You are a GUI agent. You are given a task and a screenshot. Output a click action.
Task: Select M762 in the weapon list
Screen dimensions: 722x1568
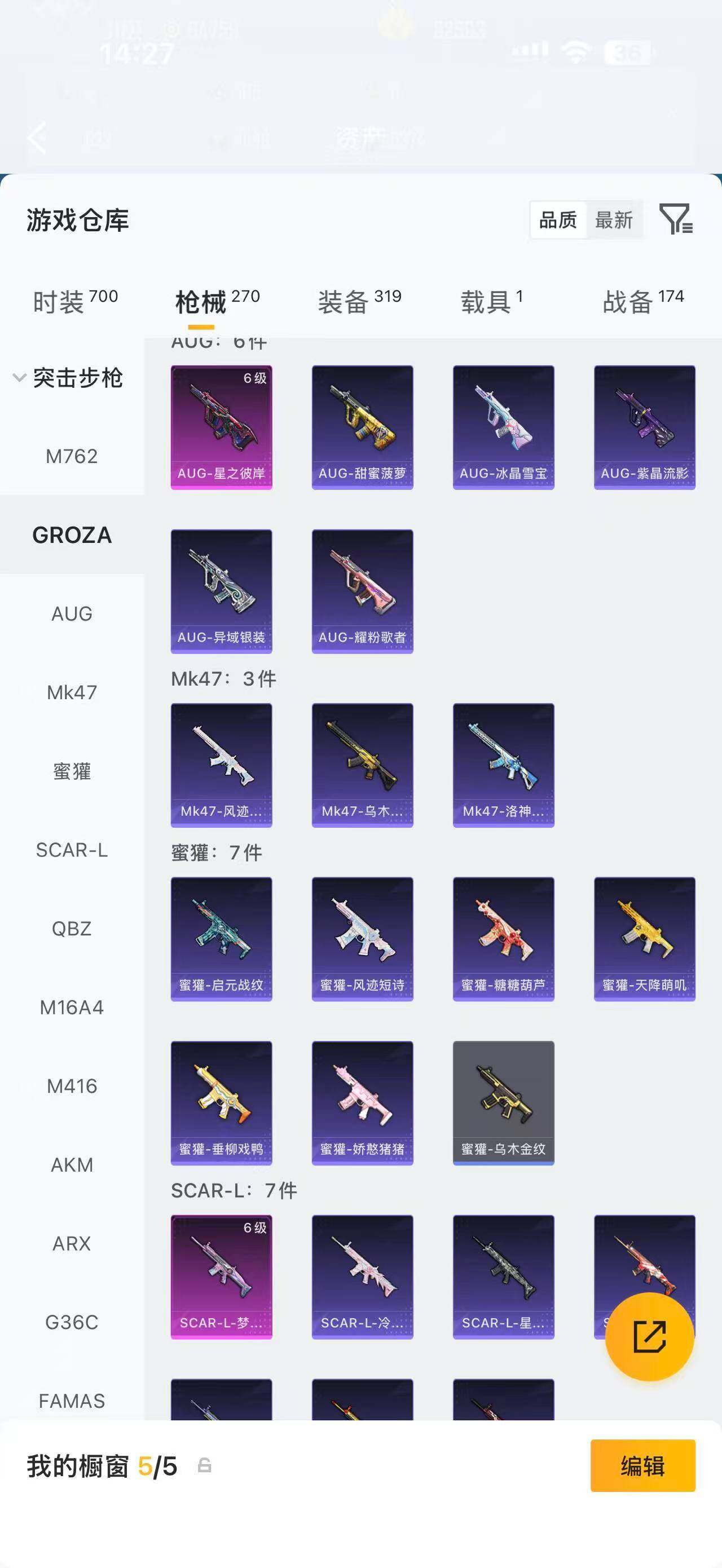tap(72, 456)
